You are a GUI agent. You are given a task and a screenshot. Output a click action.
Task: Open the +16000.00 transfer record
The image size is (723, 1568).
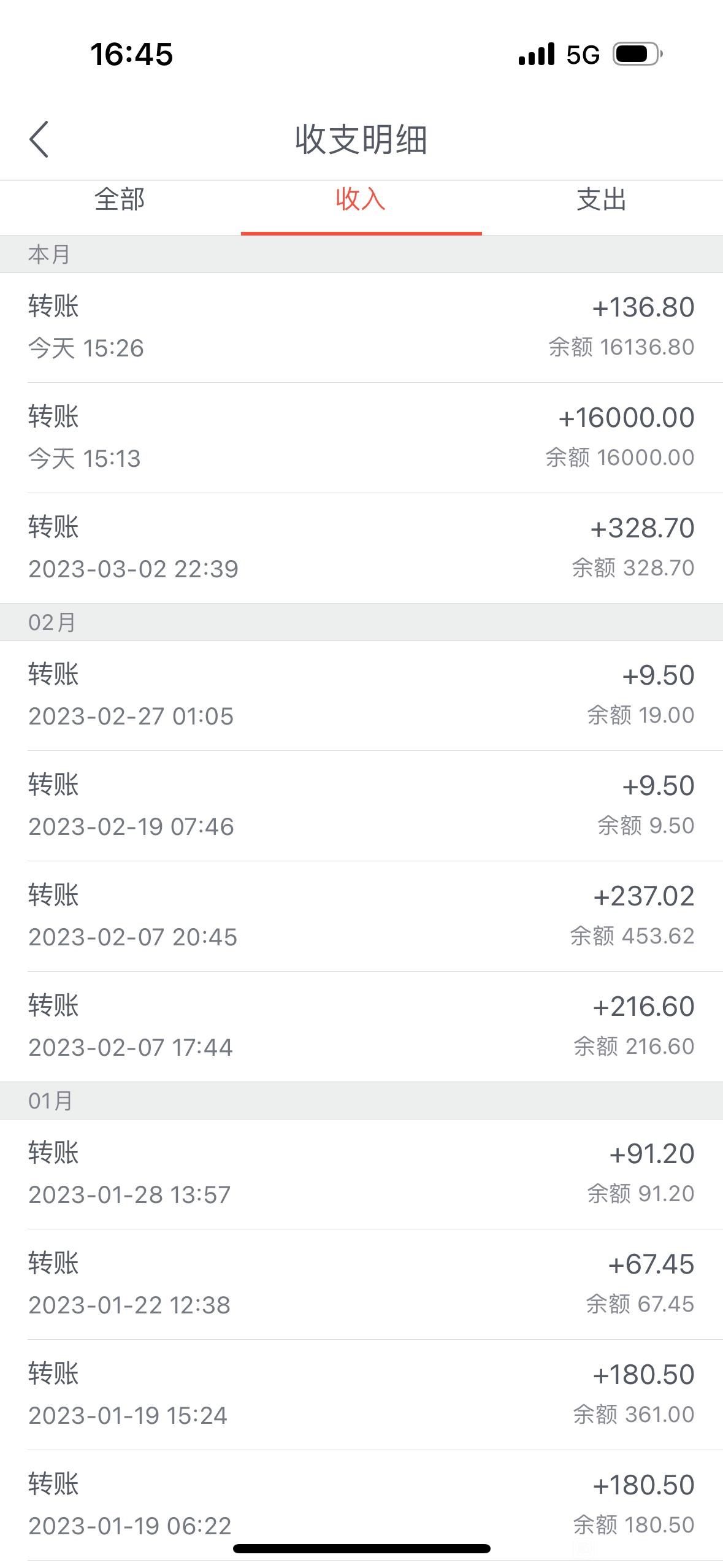click(361, 438)
